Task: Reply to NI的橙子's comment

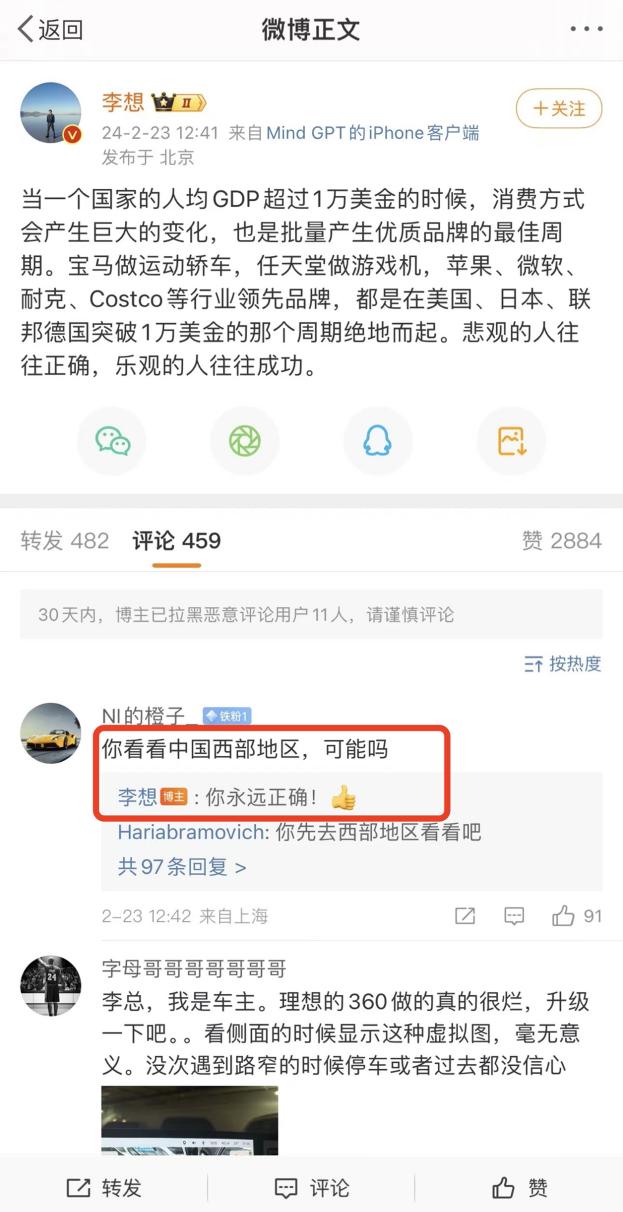Action: point(514,915)
